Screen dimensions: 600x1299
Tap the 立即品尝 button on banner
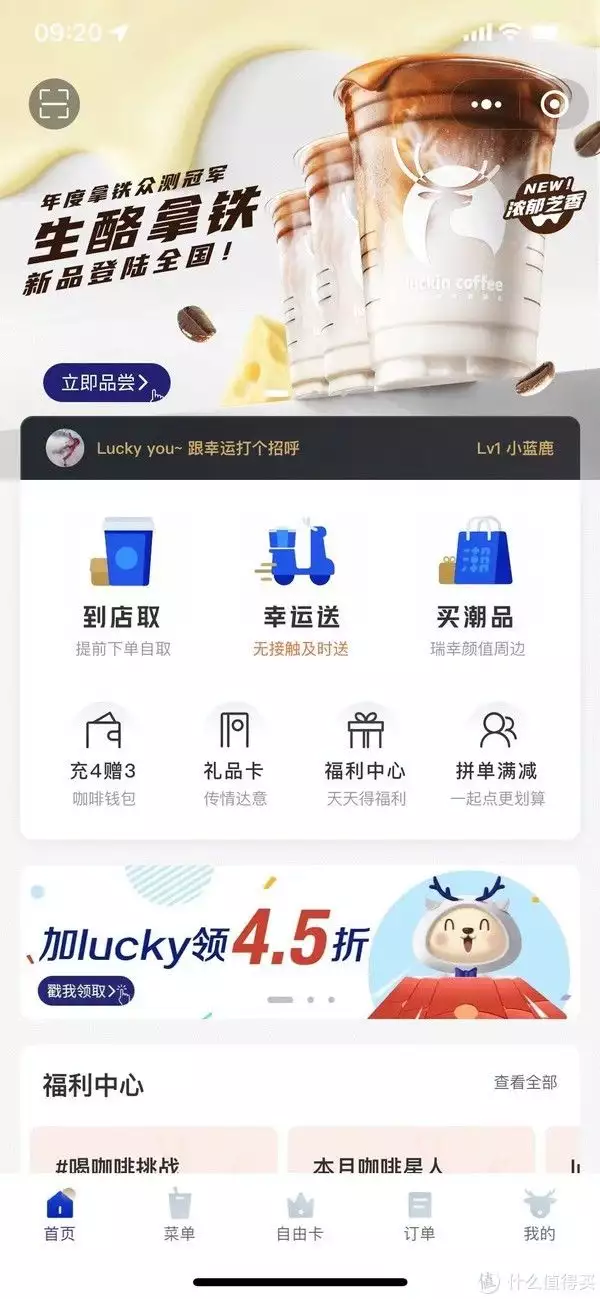pyautogui.click(x=106, y=383)
